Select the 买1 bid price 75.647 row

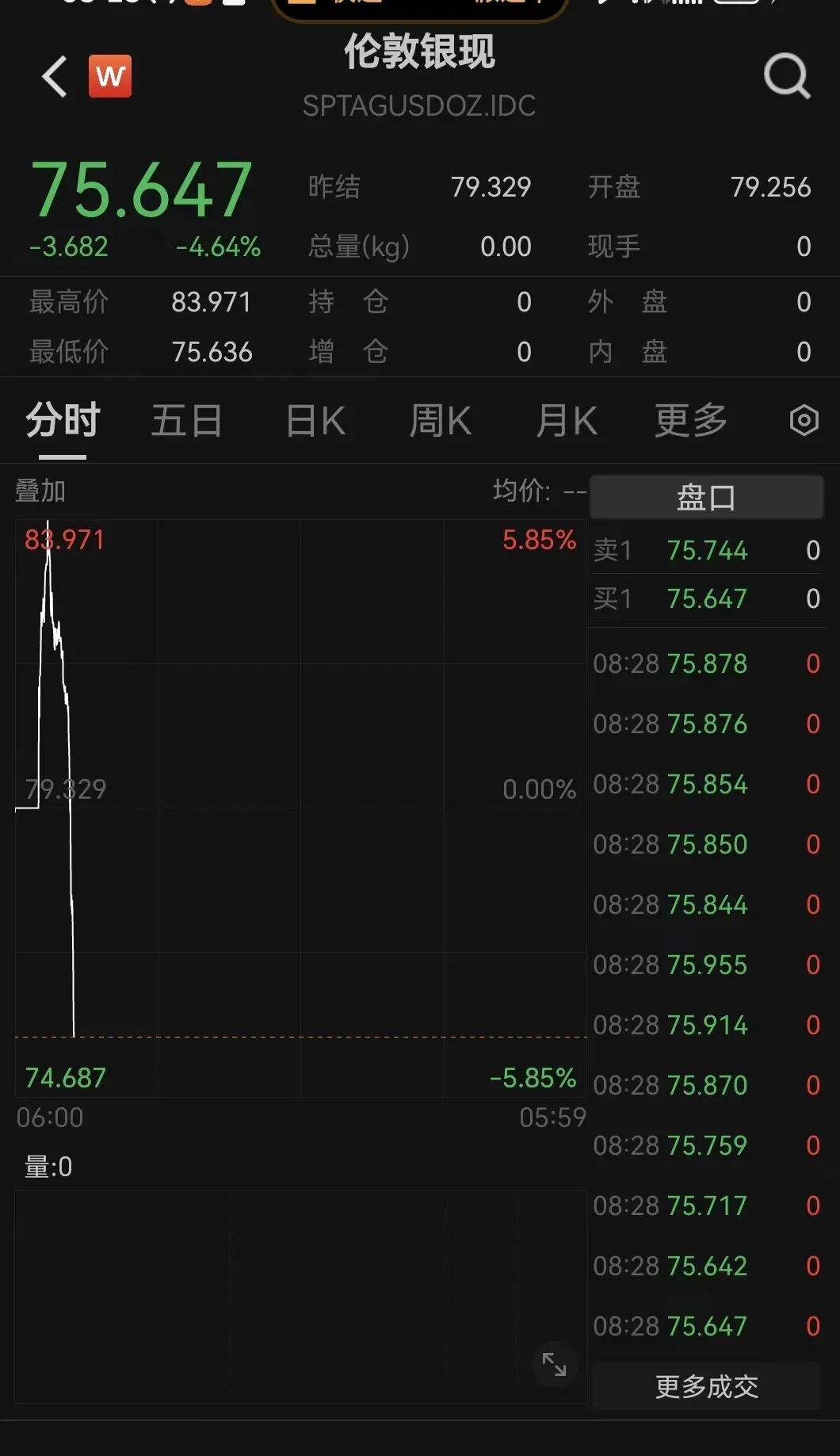(705, 599)
